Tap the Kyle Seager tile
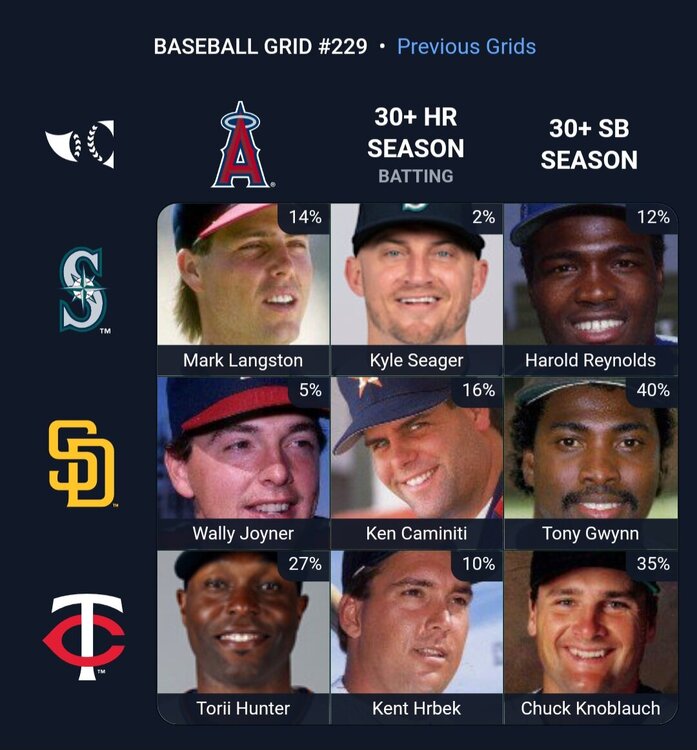The image size is (697, 750). coord(416,288)
